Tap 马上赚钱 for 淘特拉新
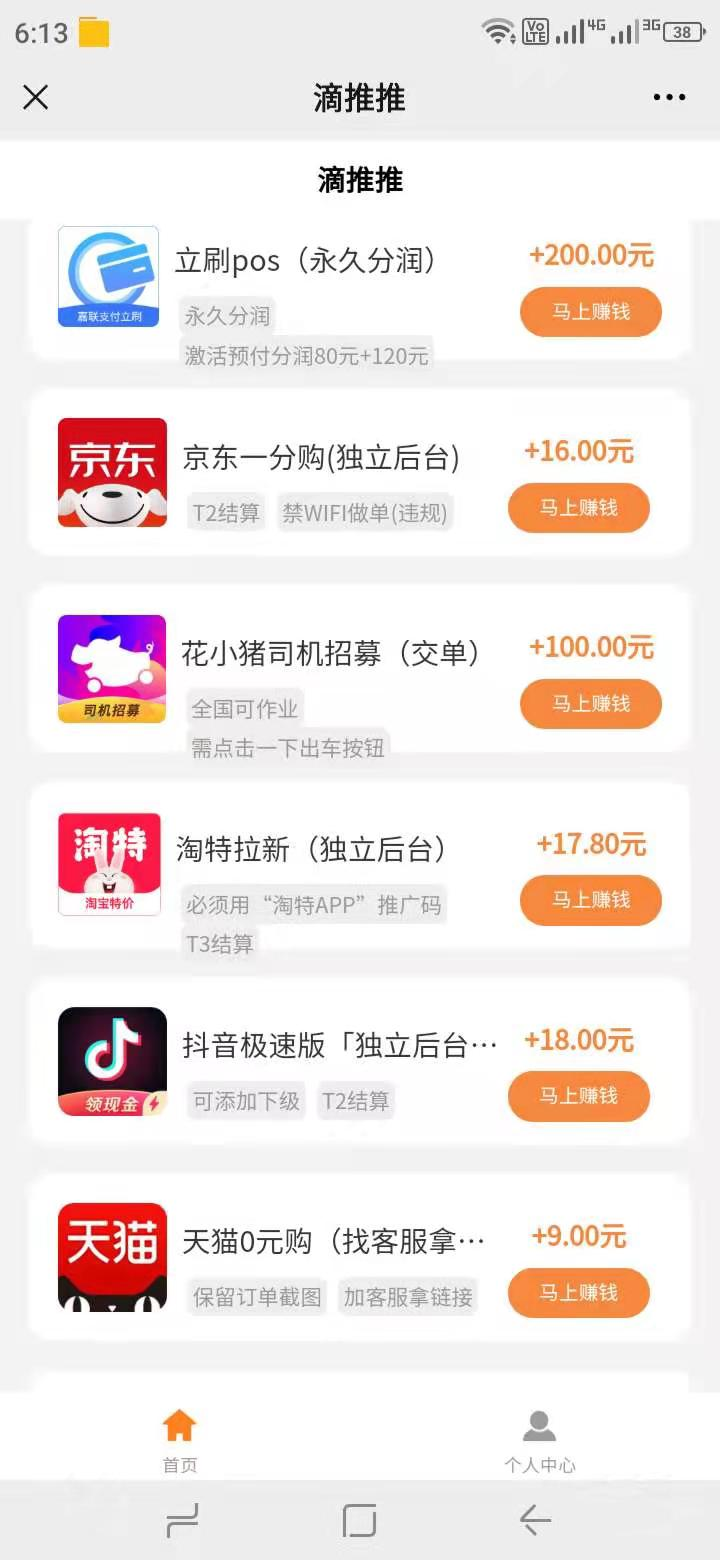 click(x=591, y=900)
